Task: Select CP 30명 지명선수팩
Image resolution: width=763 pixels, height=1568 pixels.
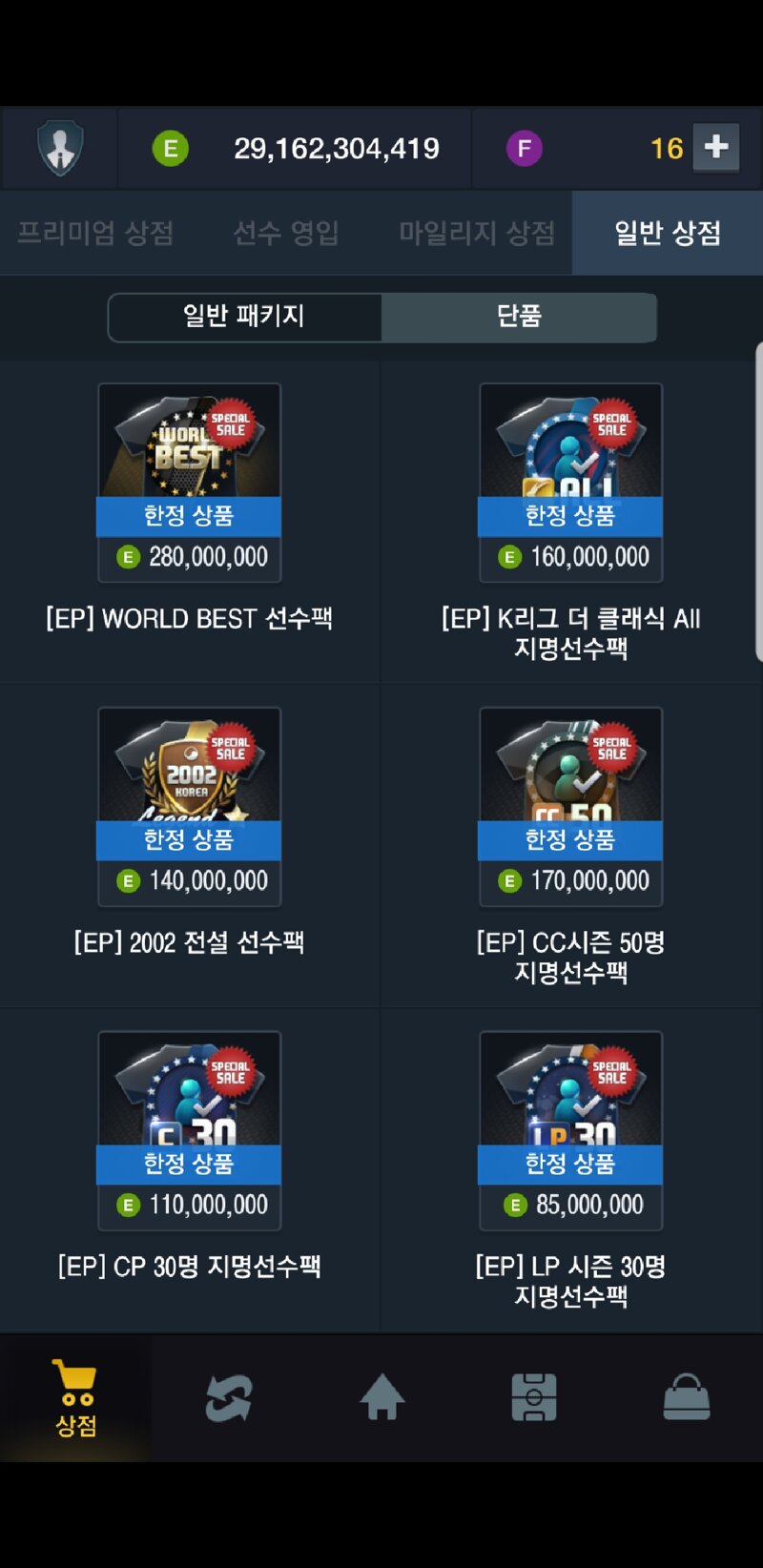Action: [189, 1132]
